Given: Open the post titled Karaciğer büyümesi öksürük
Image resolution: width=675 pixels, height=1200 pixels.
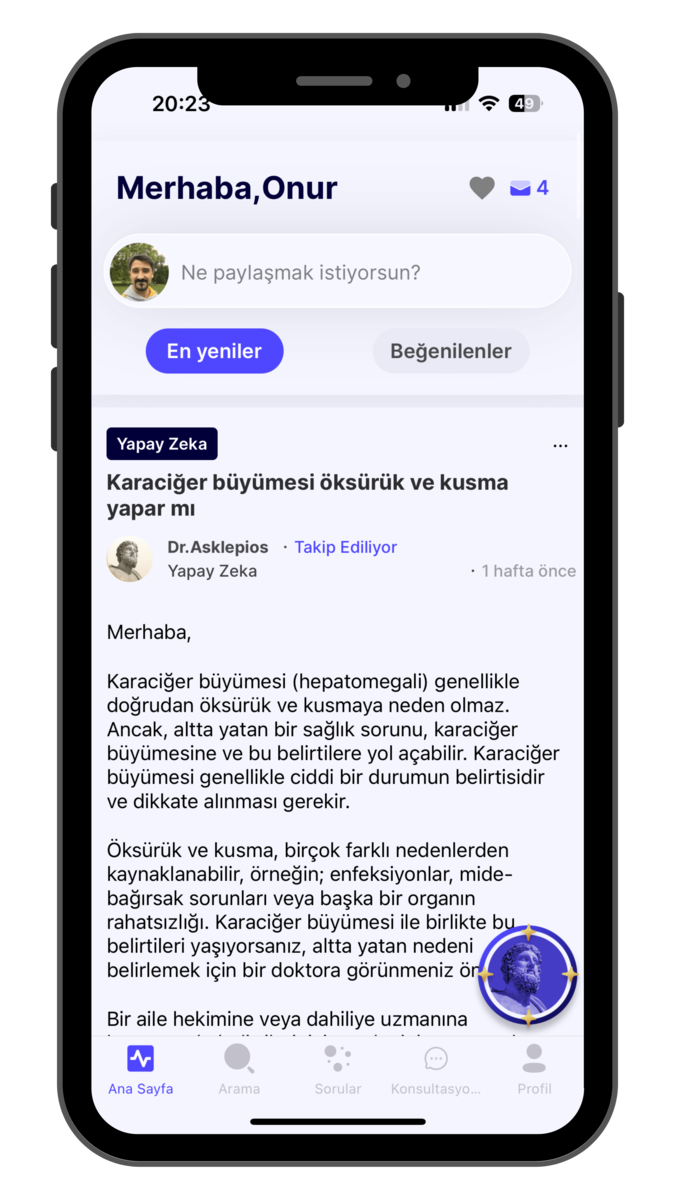Looking at the screenshot, I should click(x=307, y=496).
